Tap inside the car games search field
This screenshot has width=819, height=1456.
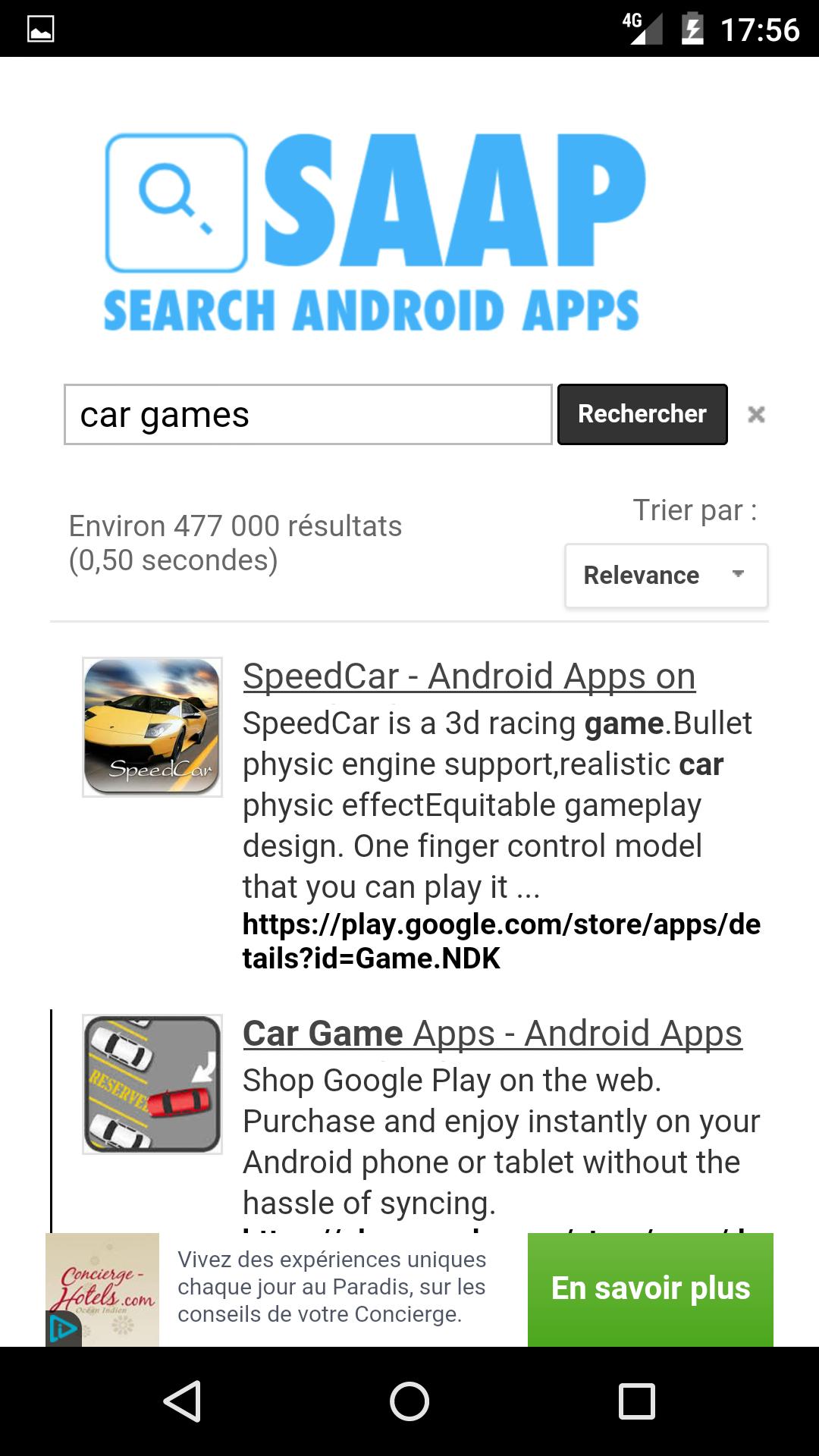click(x=303, y=414)
